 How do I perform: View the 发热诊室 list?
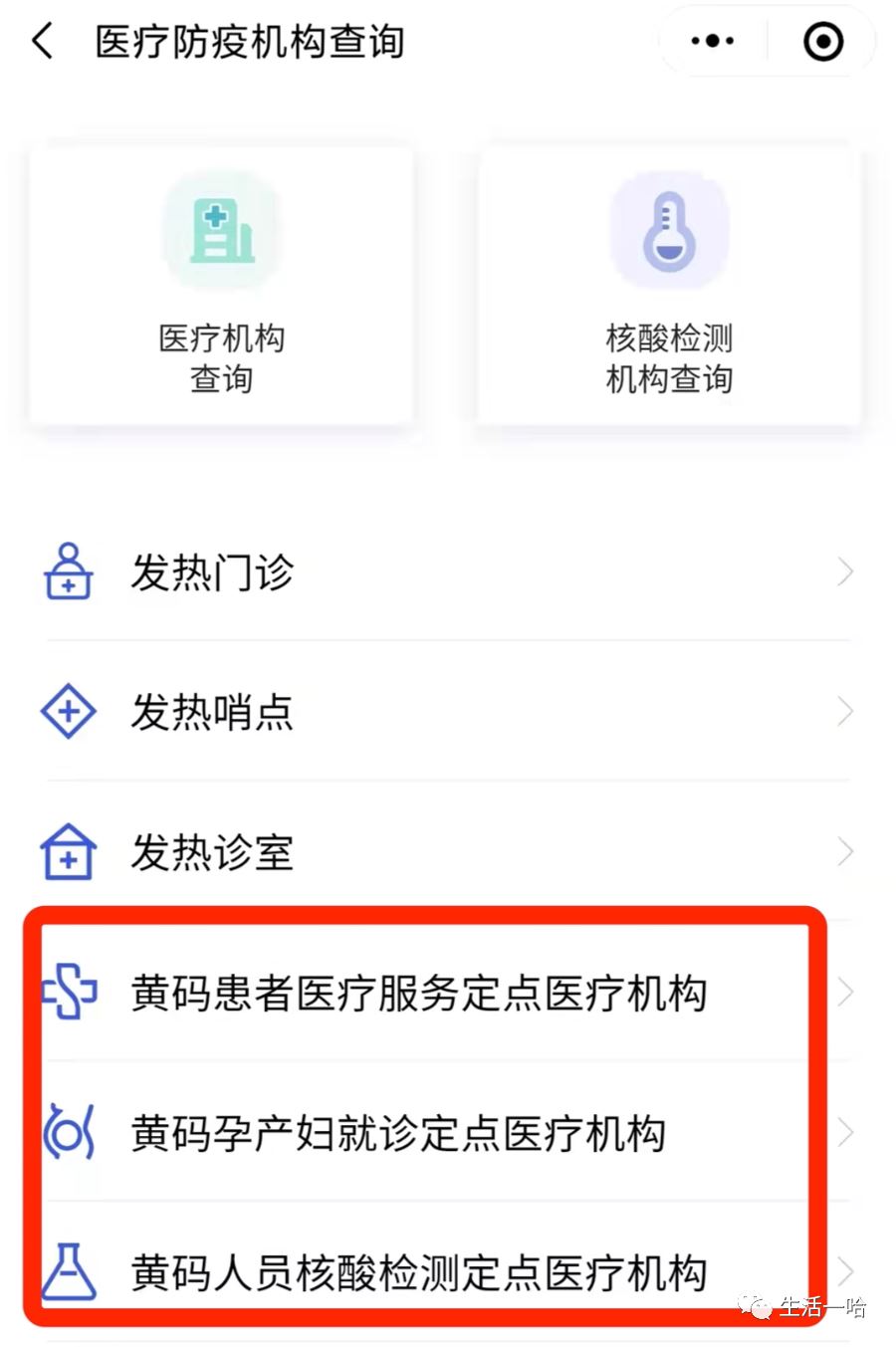pyautogui.click(x=448, y=852)
